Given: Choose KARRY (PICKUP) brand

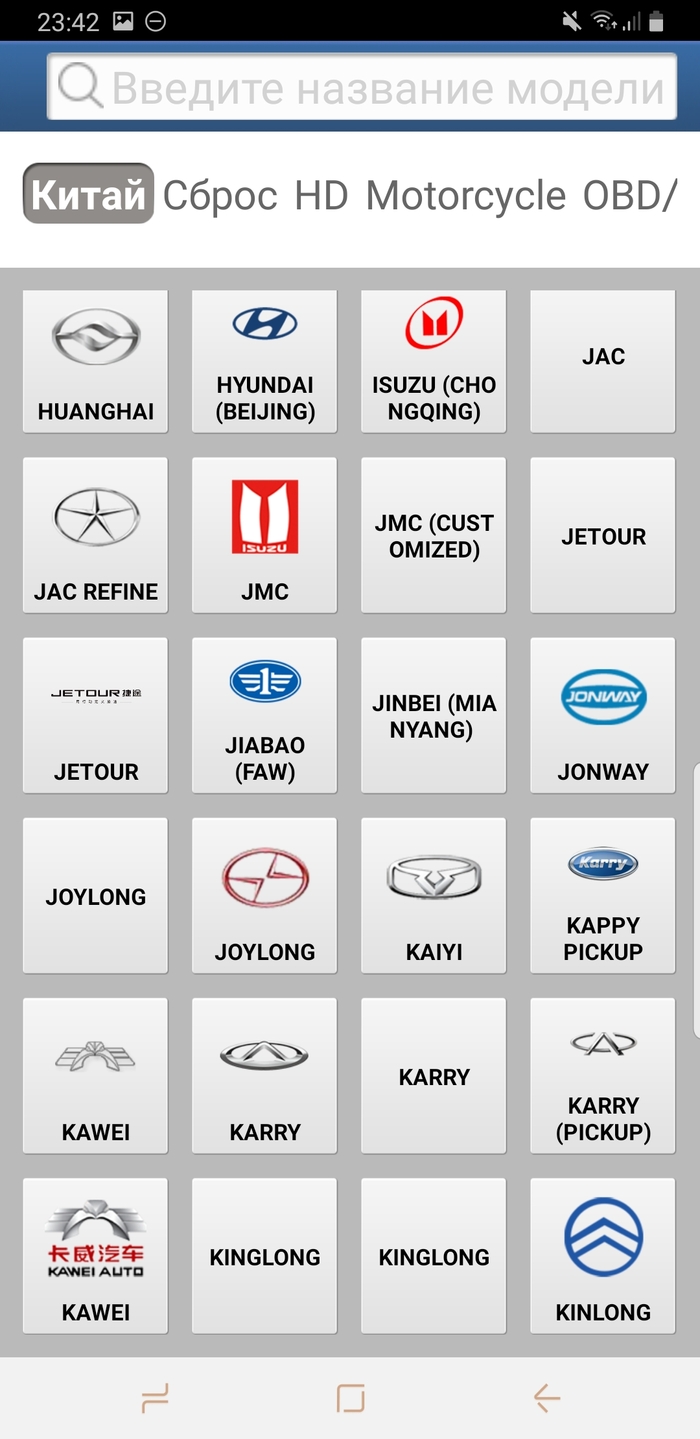Looking at the screenshot, I should (603, 1075).
